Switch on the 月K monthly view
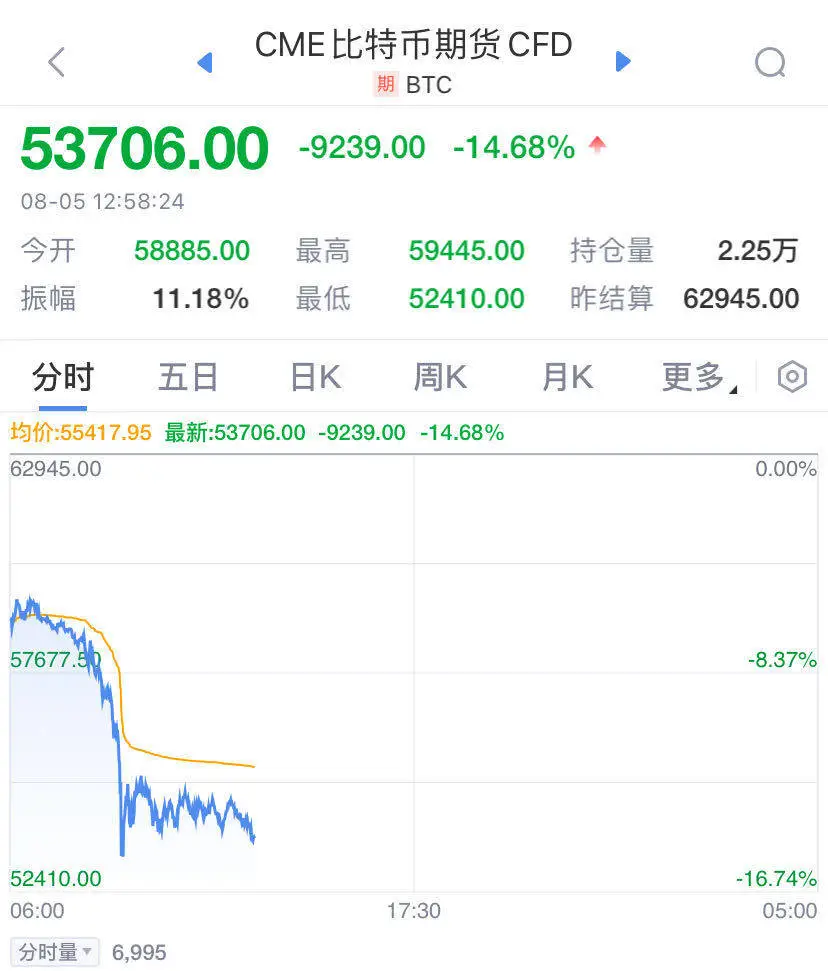Viewport: 828px width, 971px height. (x=565, y=377)
